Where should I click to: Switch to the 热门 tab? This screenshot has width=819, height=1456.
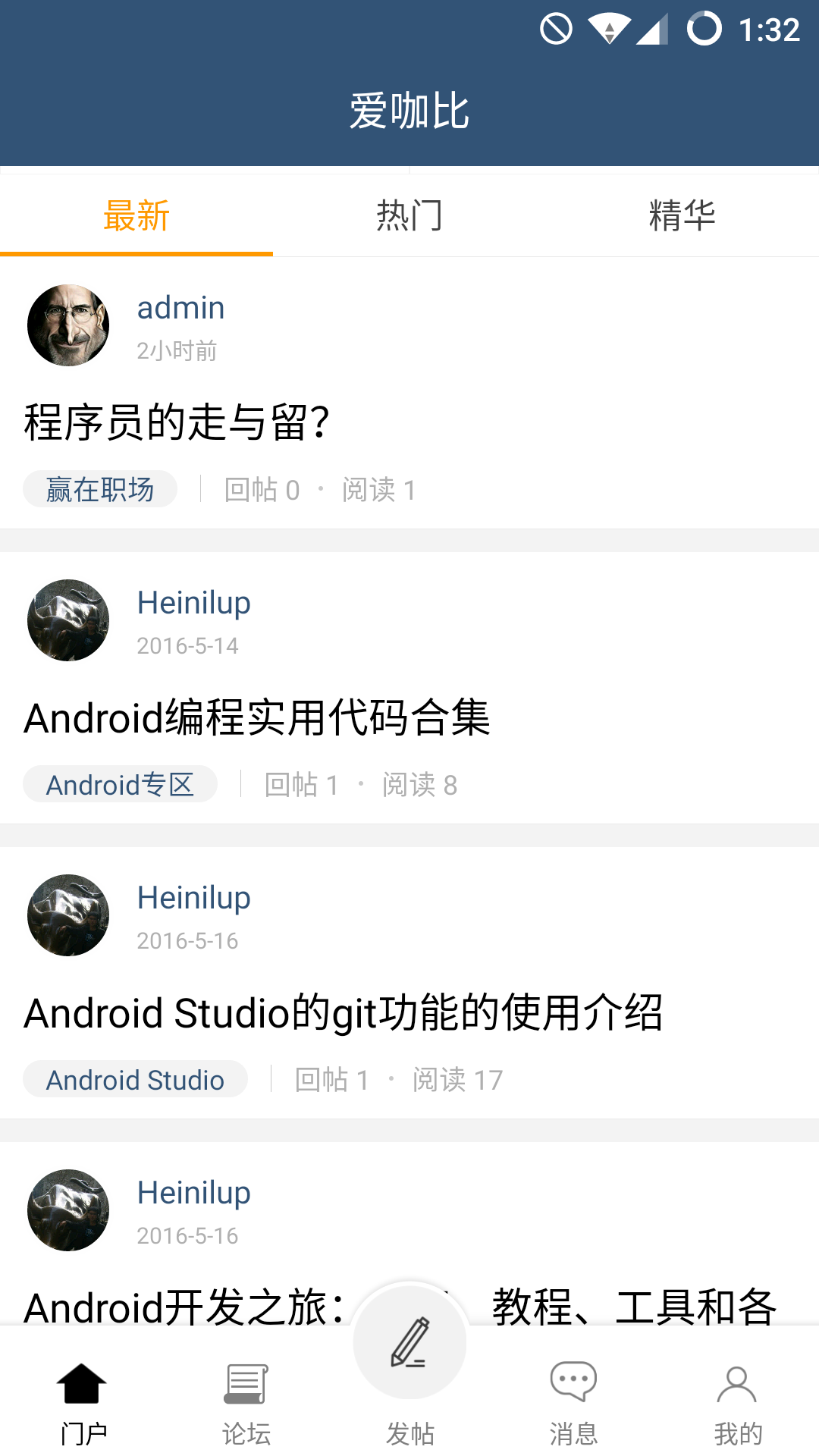pos(409,216)
